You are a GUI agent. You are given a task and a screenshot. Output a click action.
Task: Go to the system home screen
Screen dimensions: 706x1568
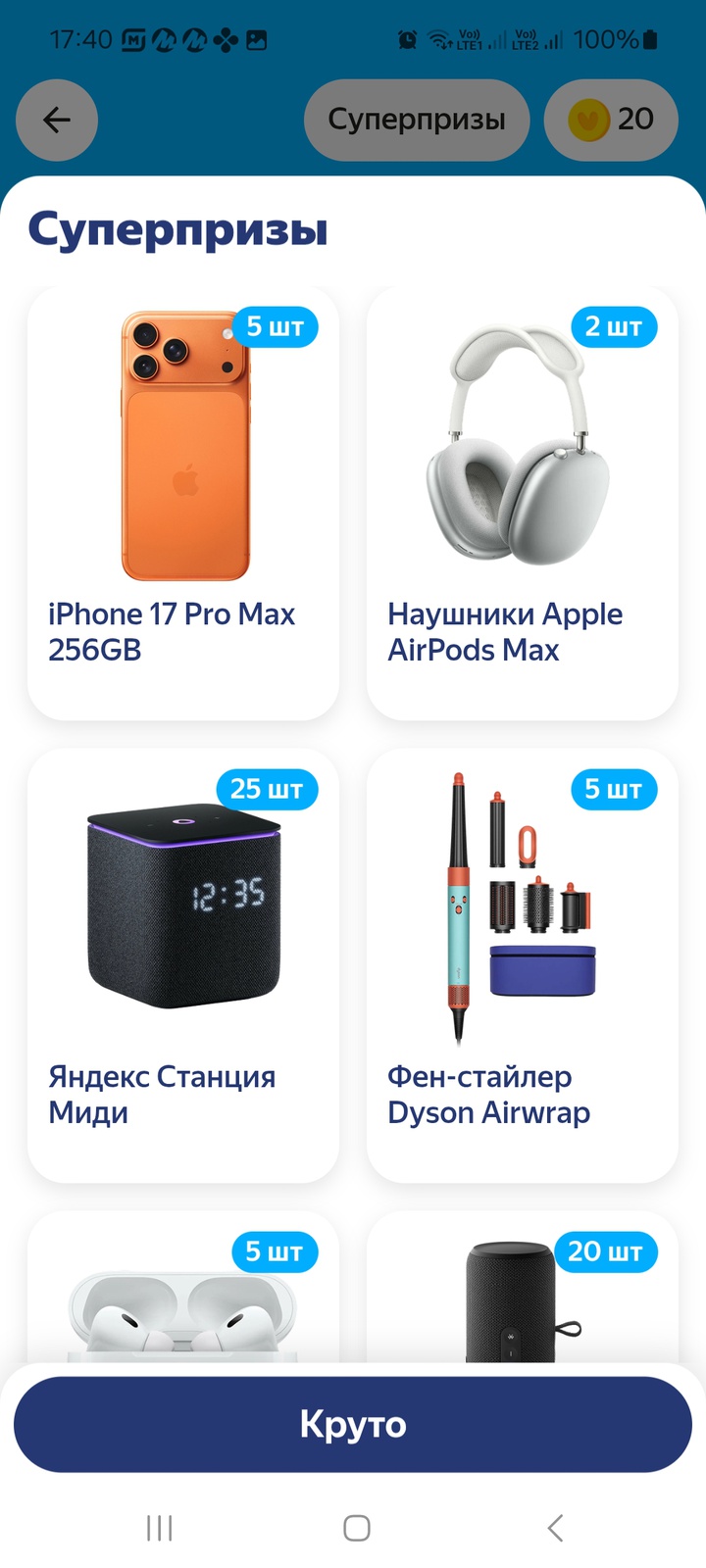click(x=356, y=1527)
